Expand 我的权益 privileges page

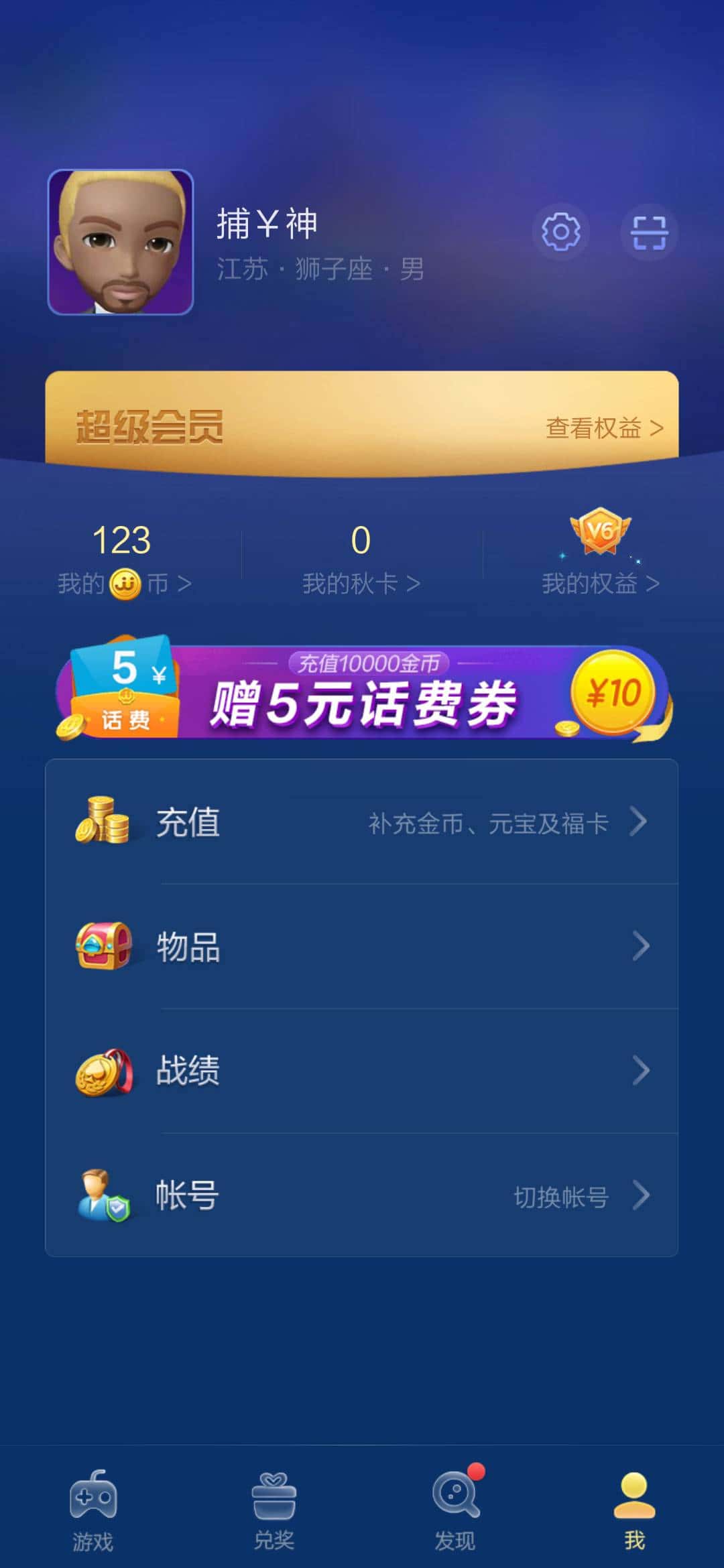tap(601, 582)
